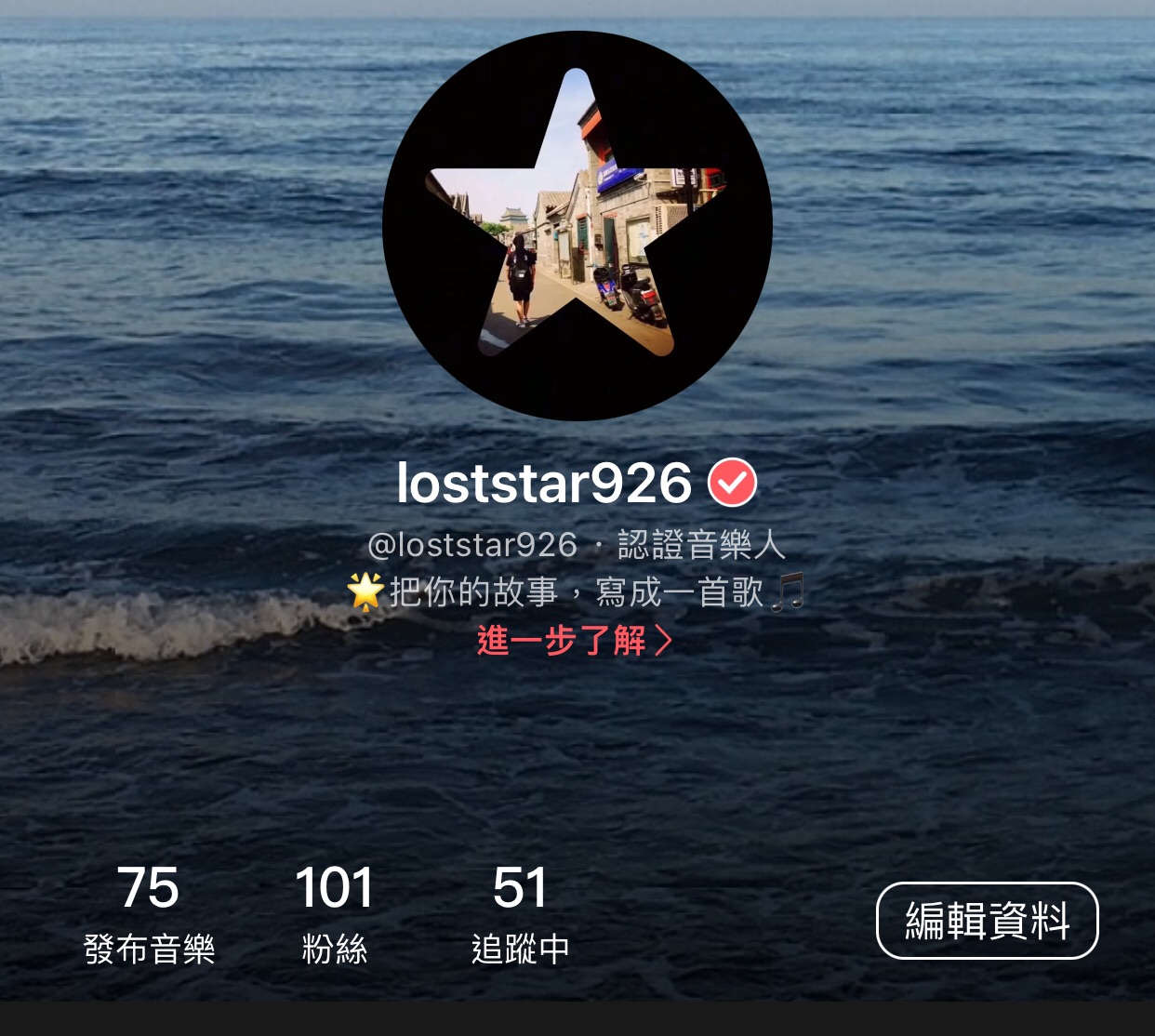View the 發布音樂 published music
Screen dimensions: 1155x1036
point(149,912)
